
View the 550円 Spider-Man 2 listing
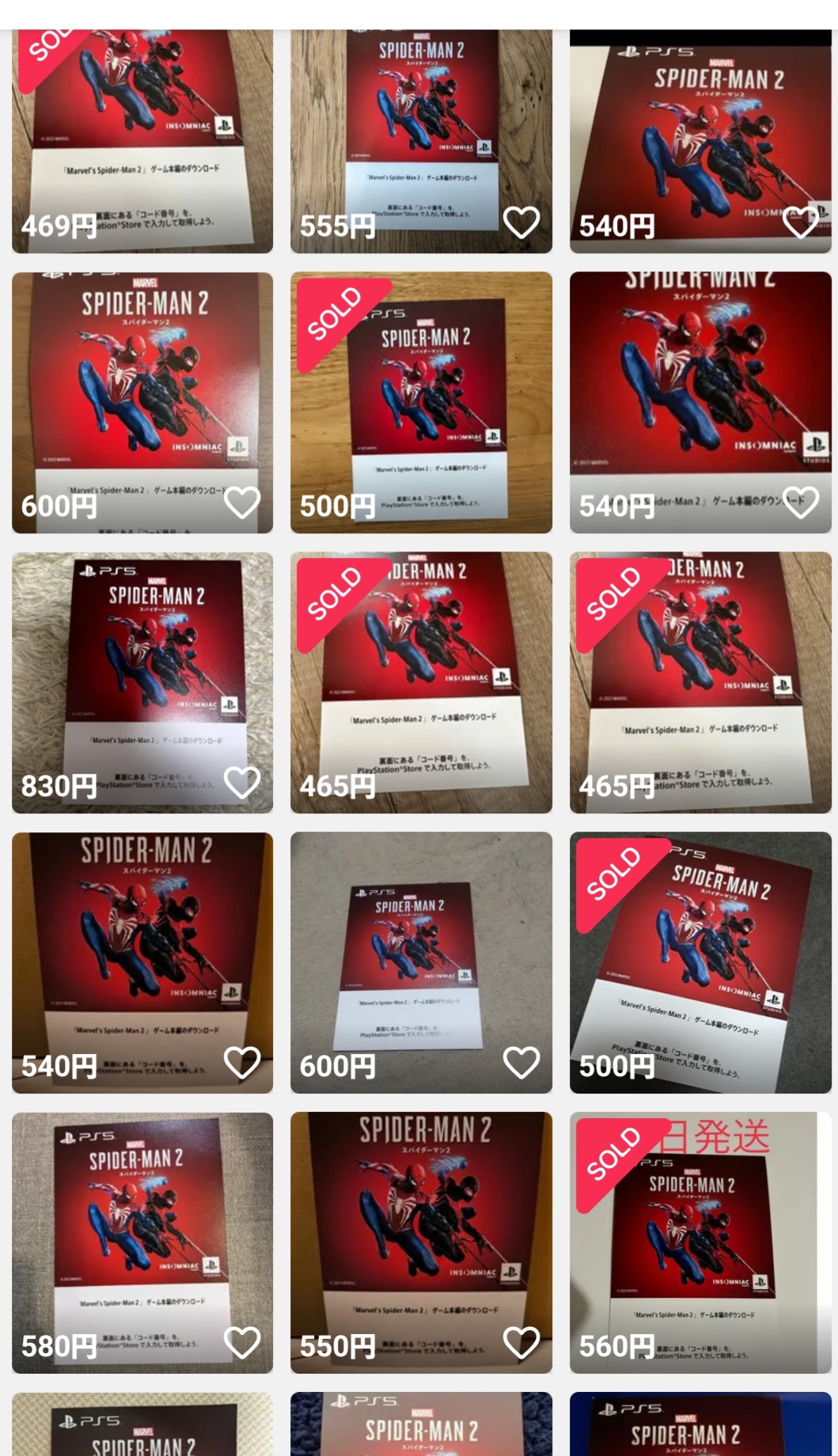pos(421,1243)
